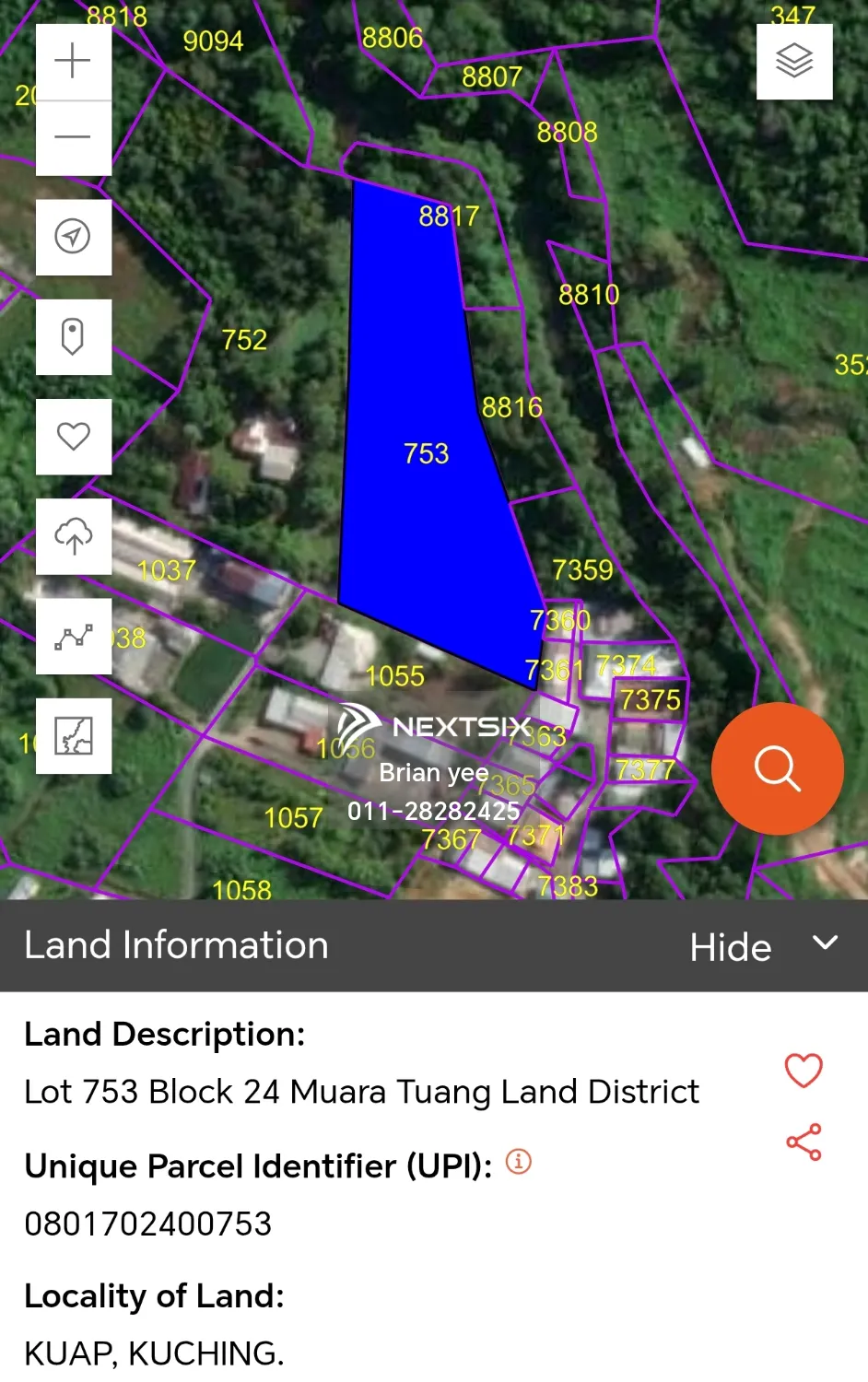868x1382 pixels.
Task: Center map on my current location
Action: click(x=73, y=237)
